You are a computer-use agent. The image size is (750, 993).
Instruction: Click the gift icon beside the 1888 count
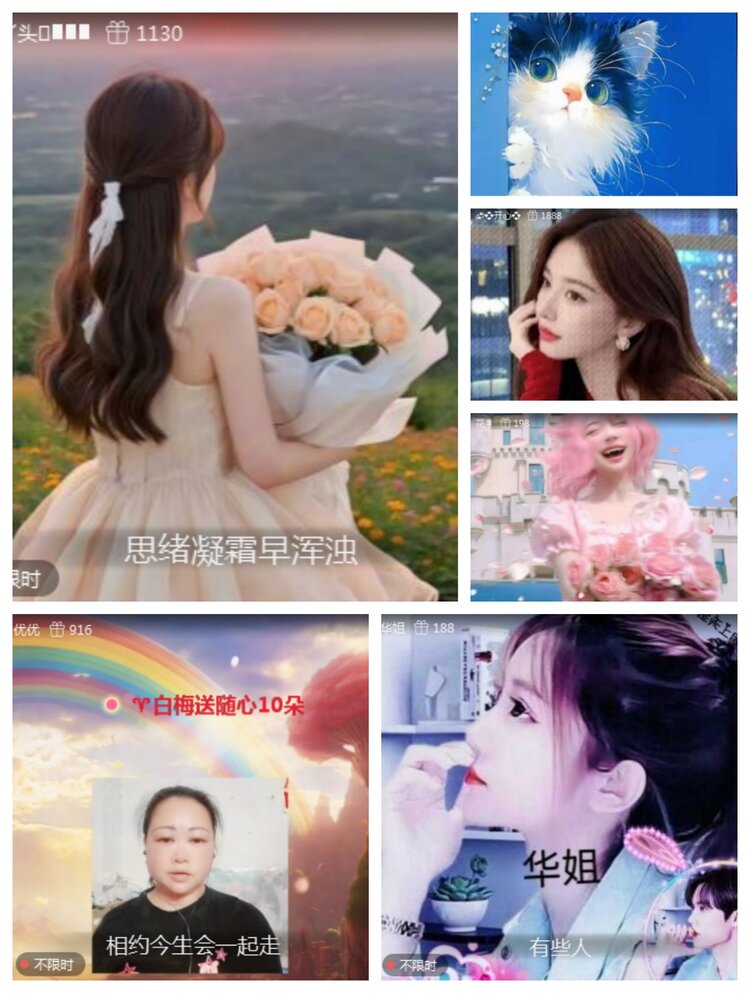click(533, 213)
